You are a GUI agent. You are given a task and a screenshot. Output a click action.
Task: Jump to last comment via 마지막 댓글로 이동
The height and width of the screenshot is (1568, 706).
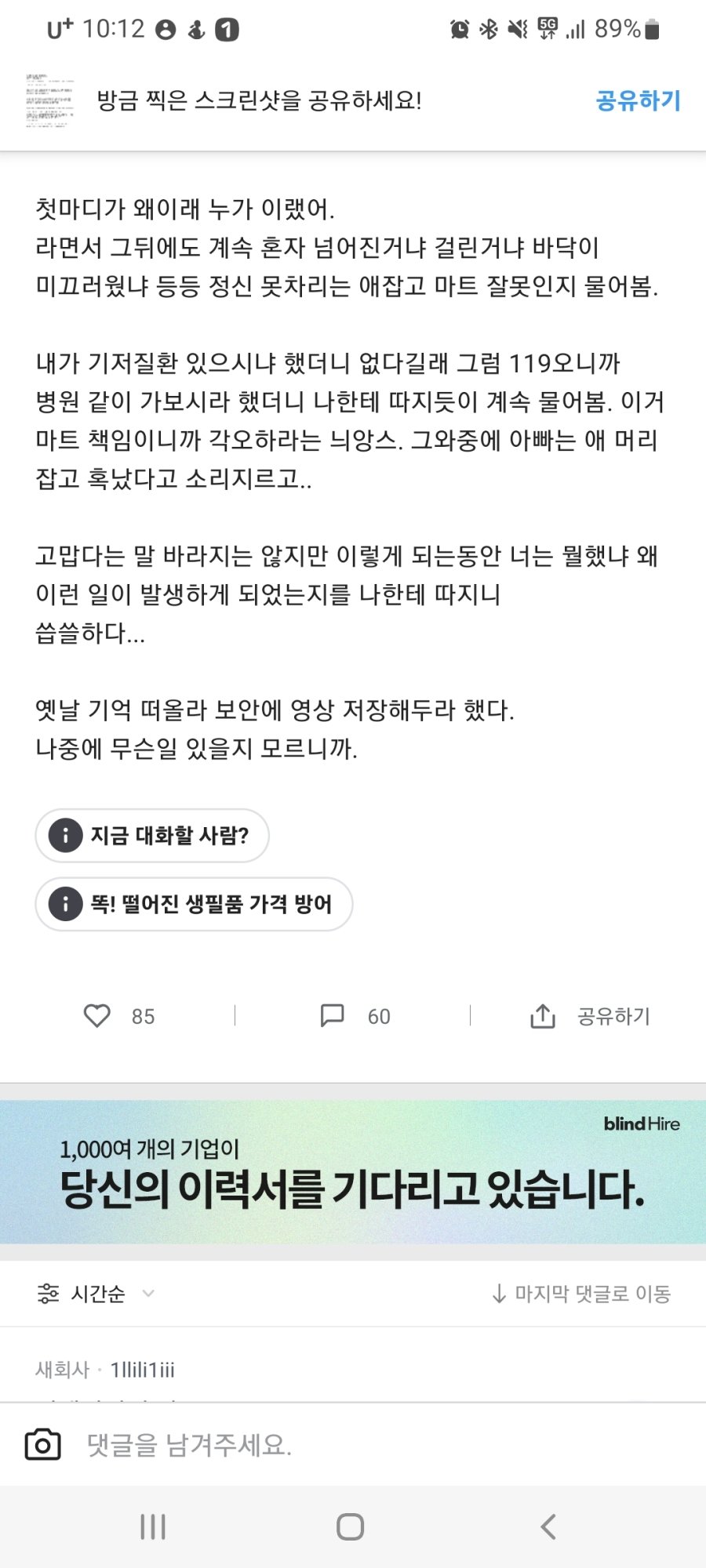(582, 1294)
